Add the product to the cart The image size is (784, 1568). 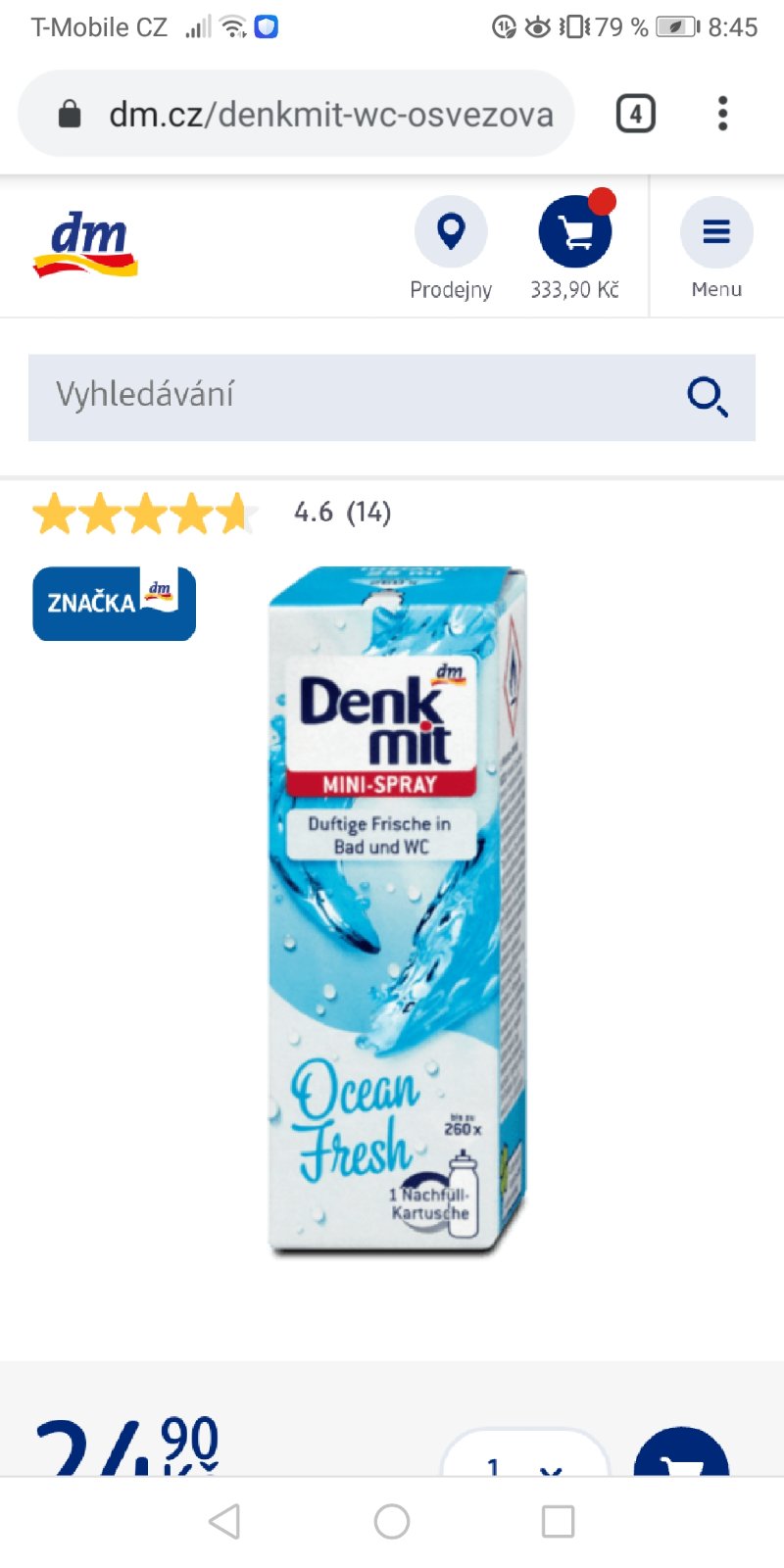[x=681, y=1460]
